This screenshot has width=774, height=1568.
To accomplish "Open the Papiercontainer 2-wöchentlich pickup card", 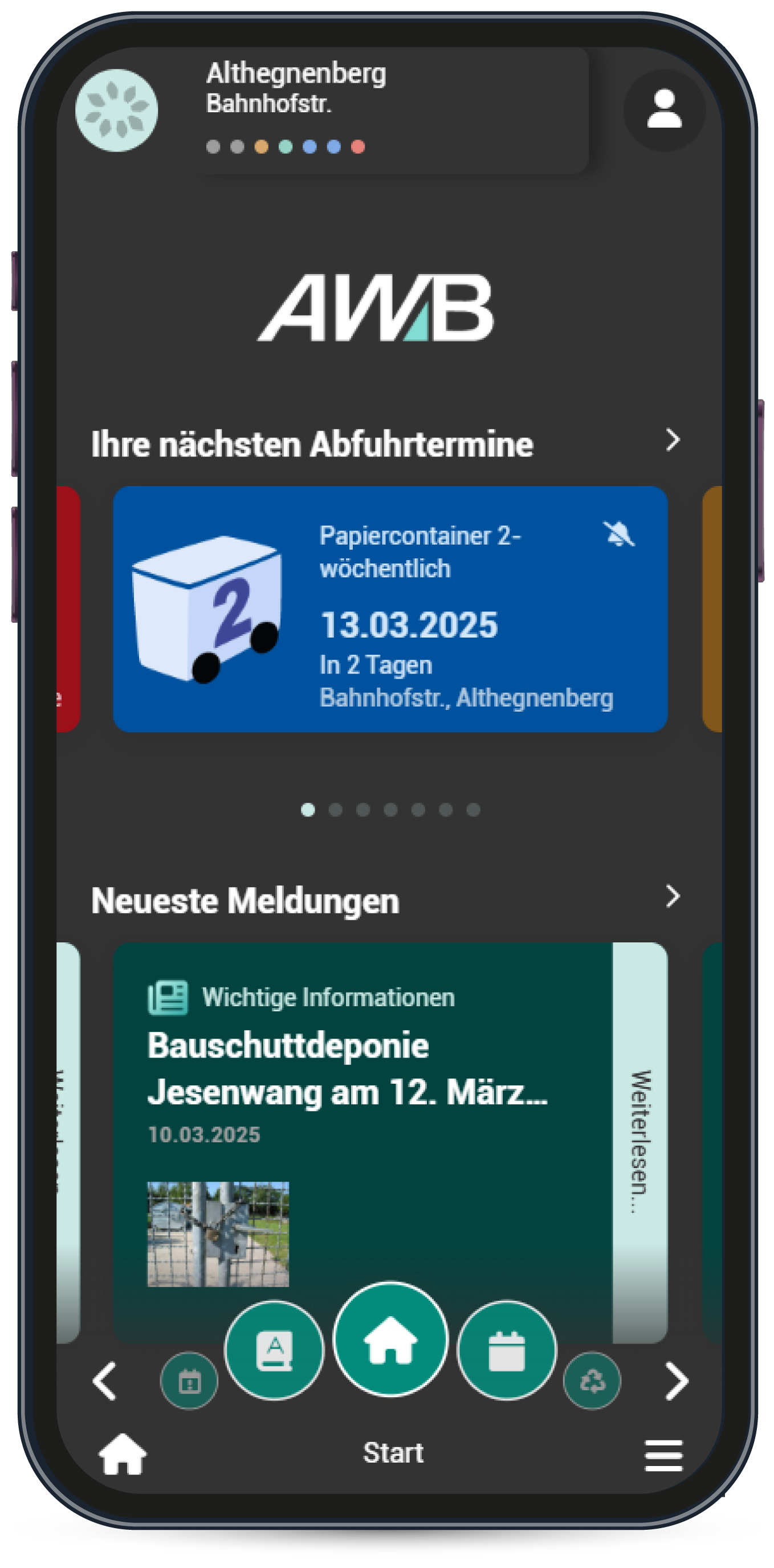I will [x=390, y=609].
